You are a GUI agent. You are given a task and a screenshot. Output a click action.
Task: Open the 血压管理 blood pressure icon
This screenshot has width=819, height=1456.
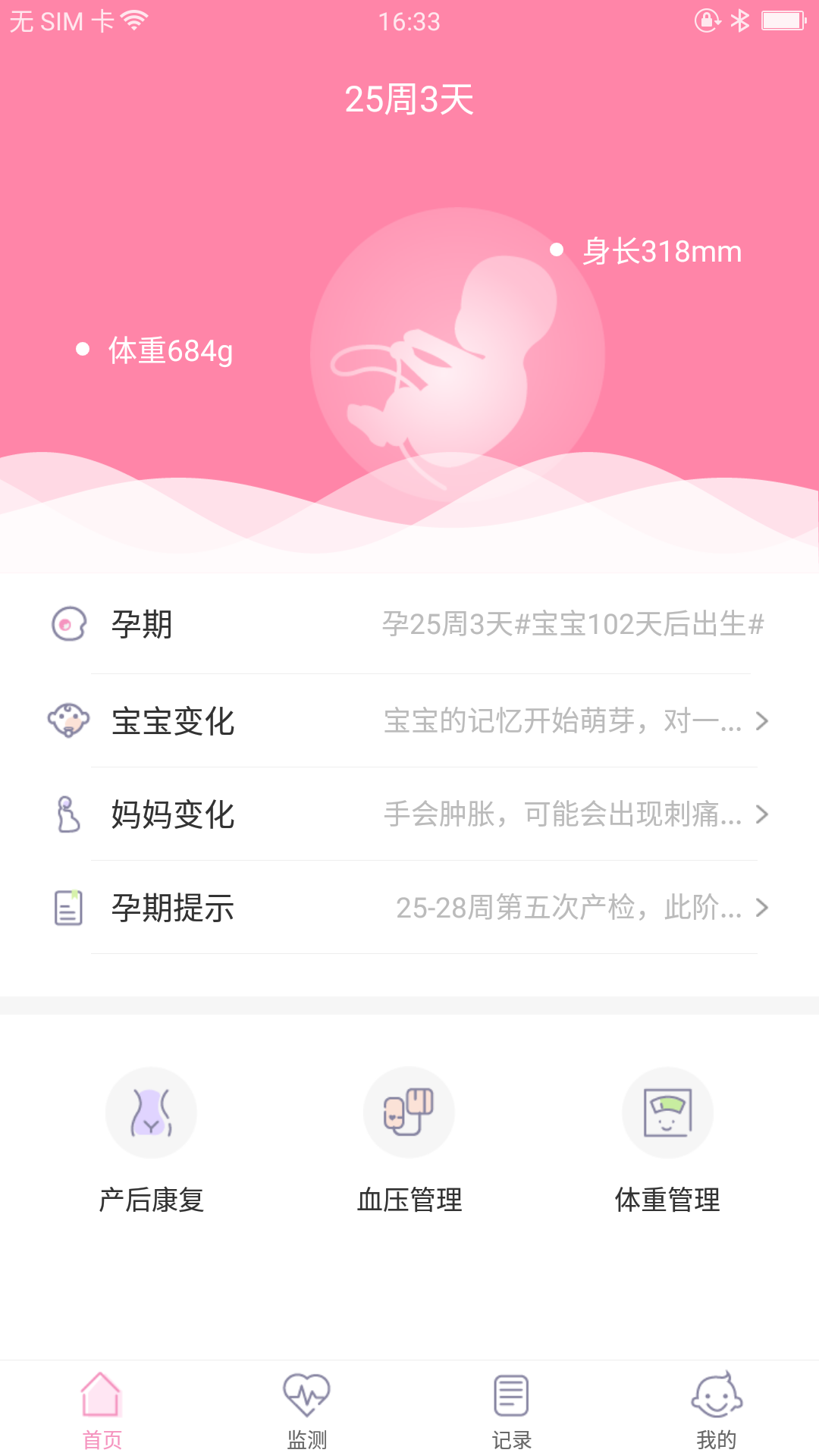tap(409, 1112)
